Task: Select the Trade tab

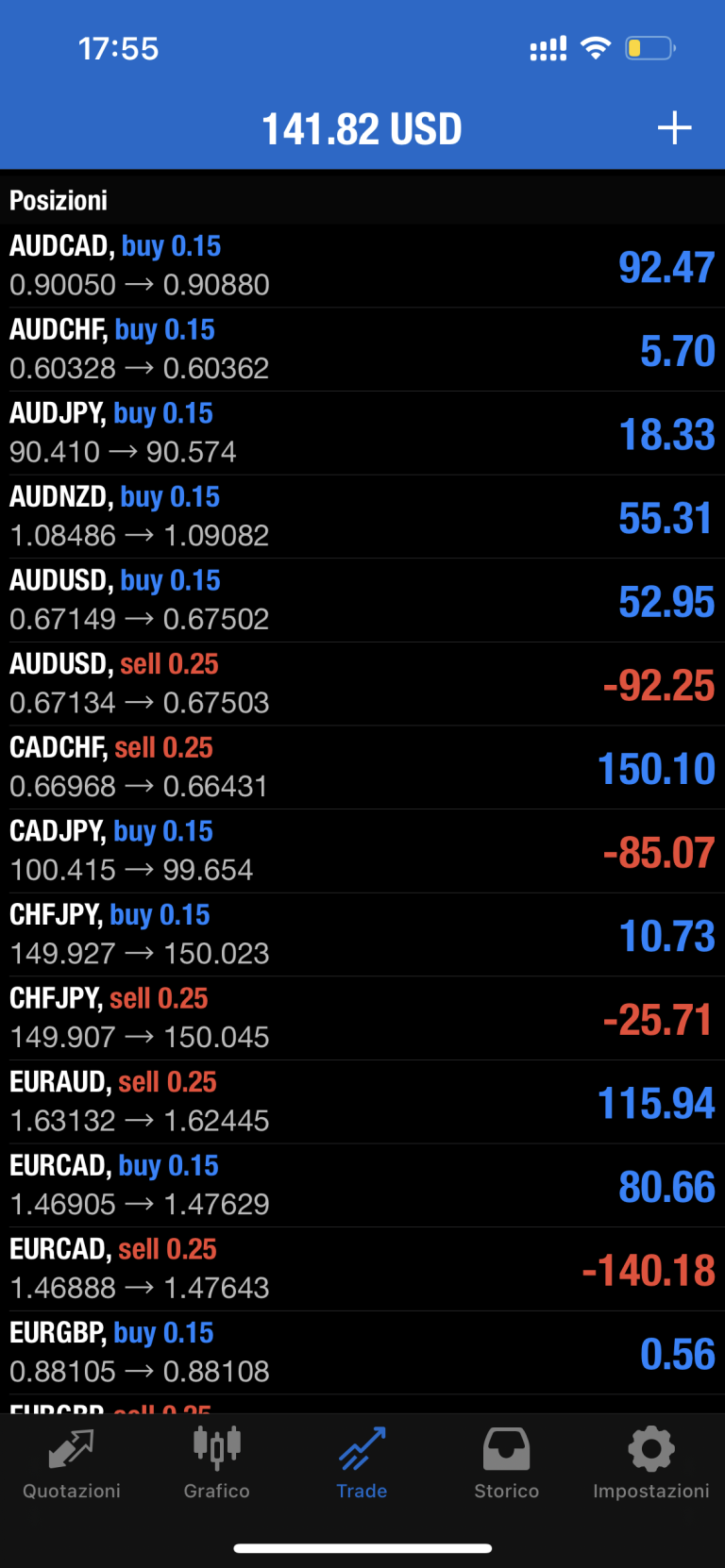Action: tap(362, 1463)
